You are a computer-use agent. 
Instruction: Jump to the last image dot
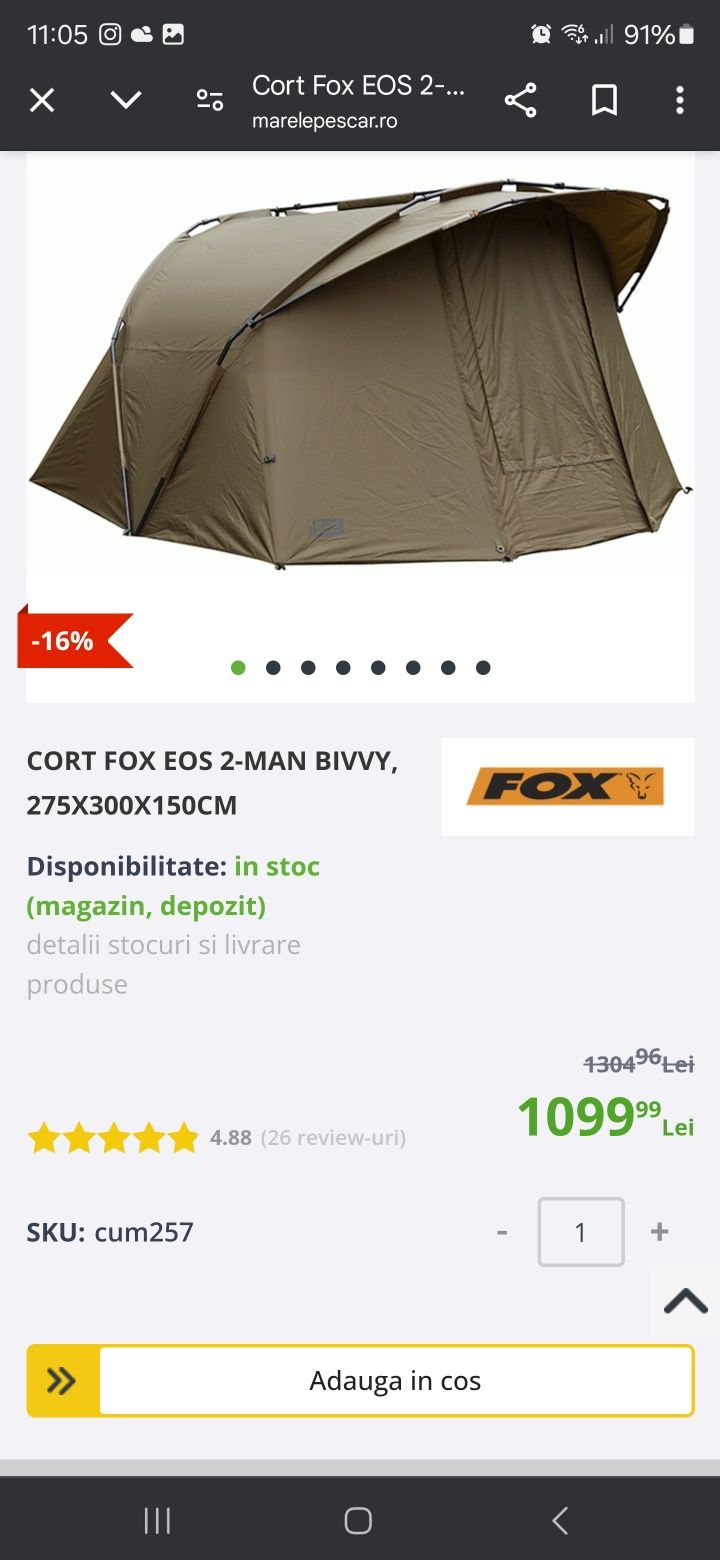[483, 668]
